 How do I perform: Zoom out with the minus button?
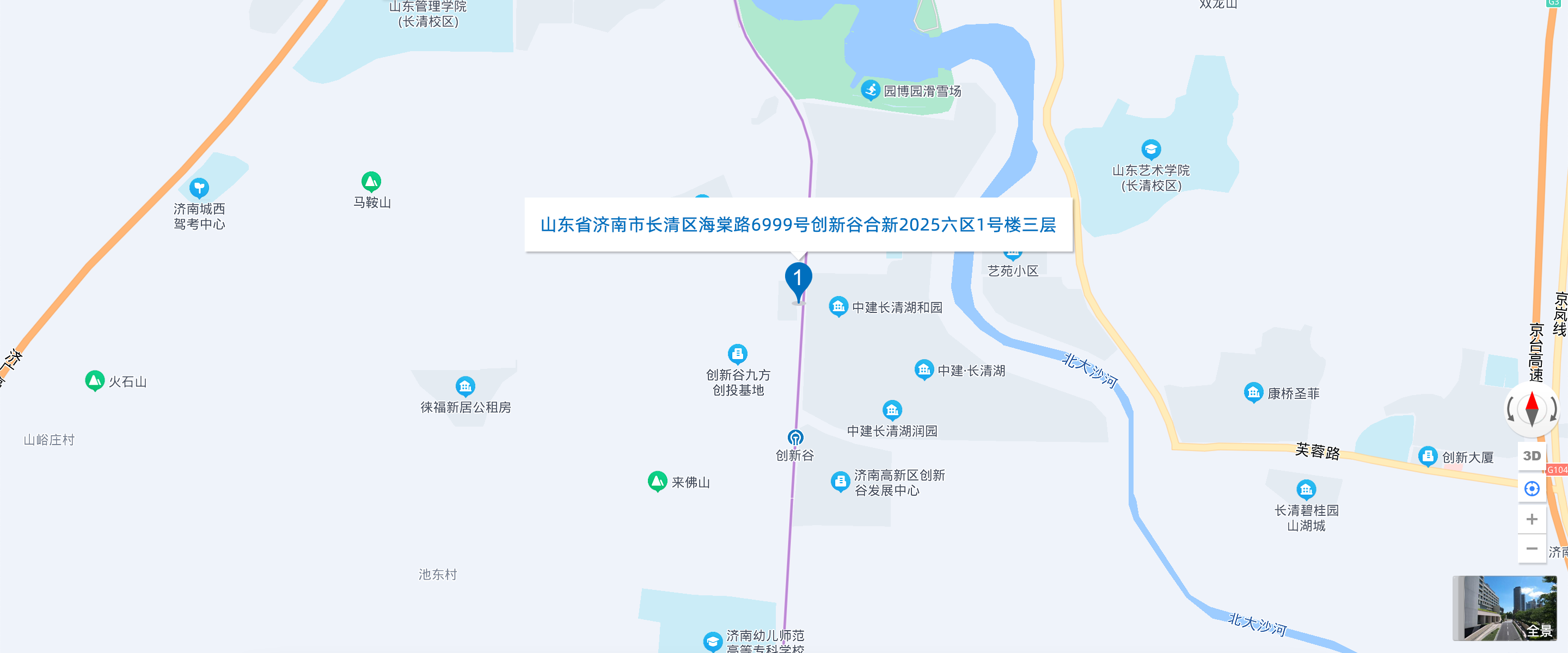pyautogui.click(x=1532, y=549)
